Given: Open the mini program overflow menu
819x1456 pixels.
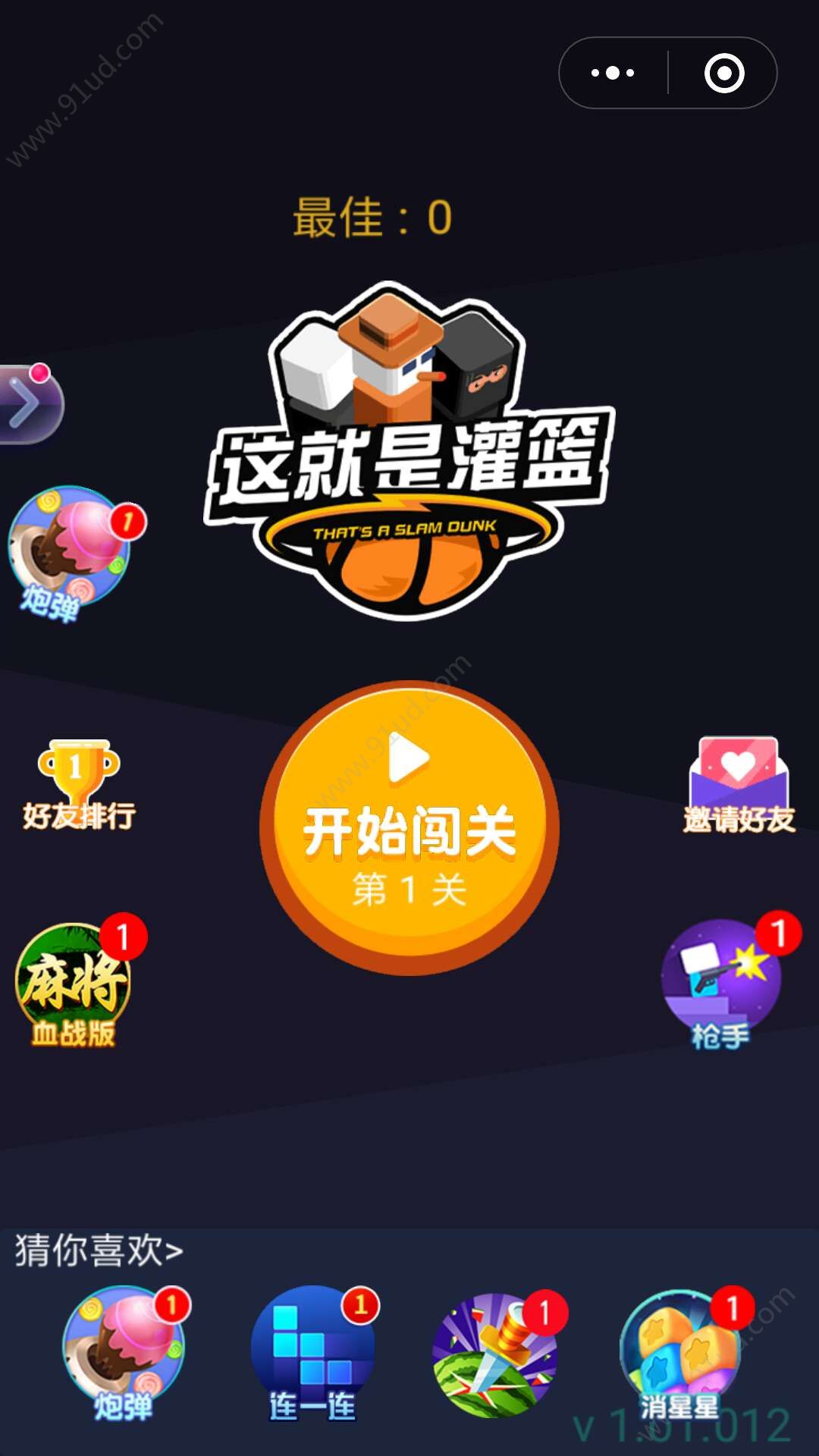Looking at the screenshot, I should click(x=613, y=73).
